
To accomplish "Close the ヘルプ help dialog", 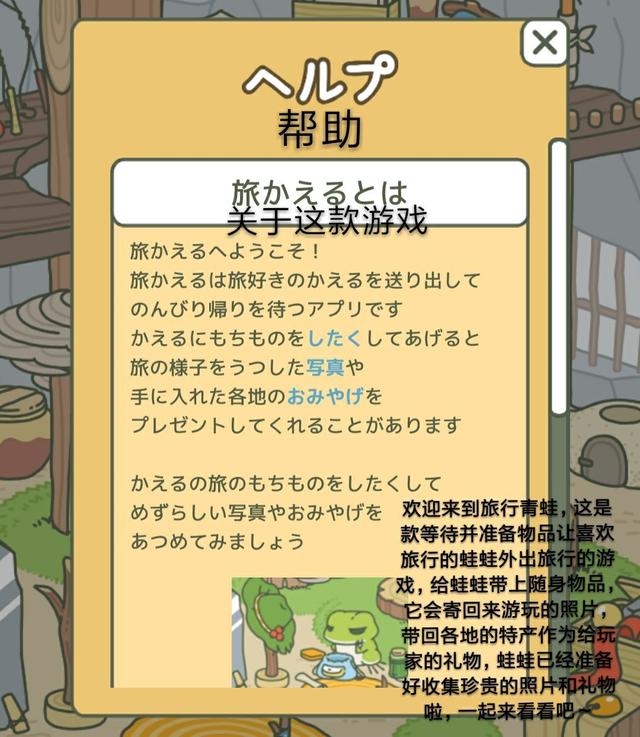I will 545,43.
